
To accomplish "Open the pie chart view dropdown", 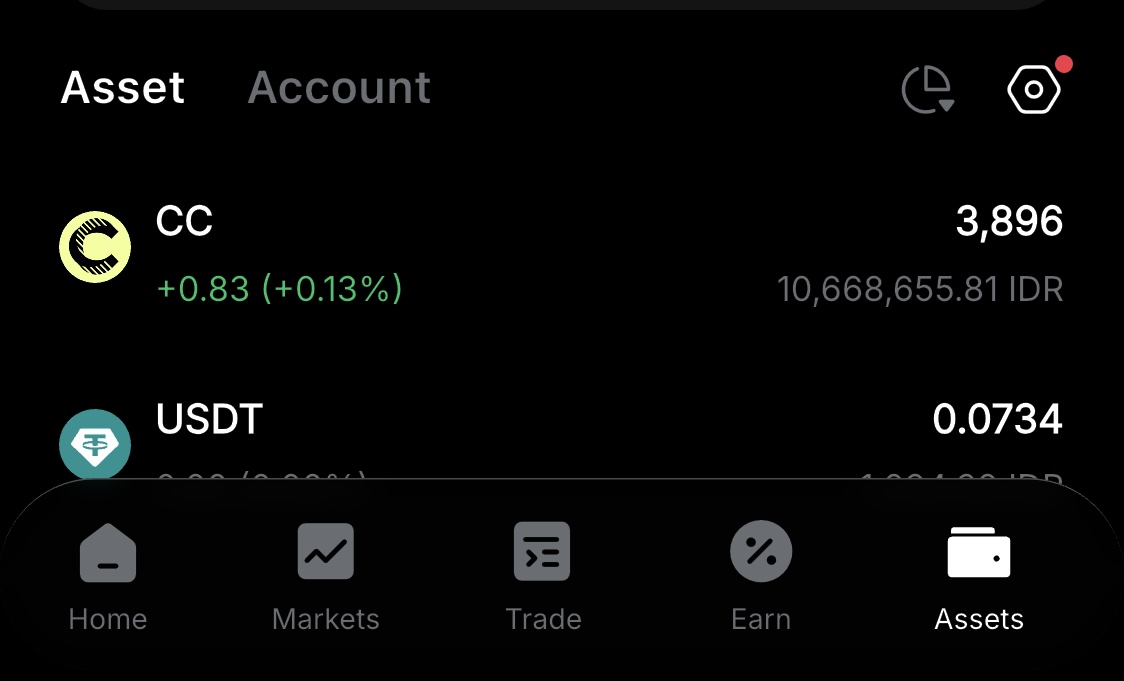I will coord(928,90).
